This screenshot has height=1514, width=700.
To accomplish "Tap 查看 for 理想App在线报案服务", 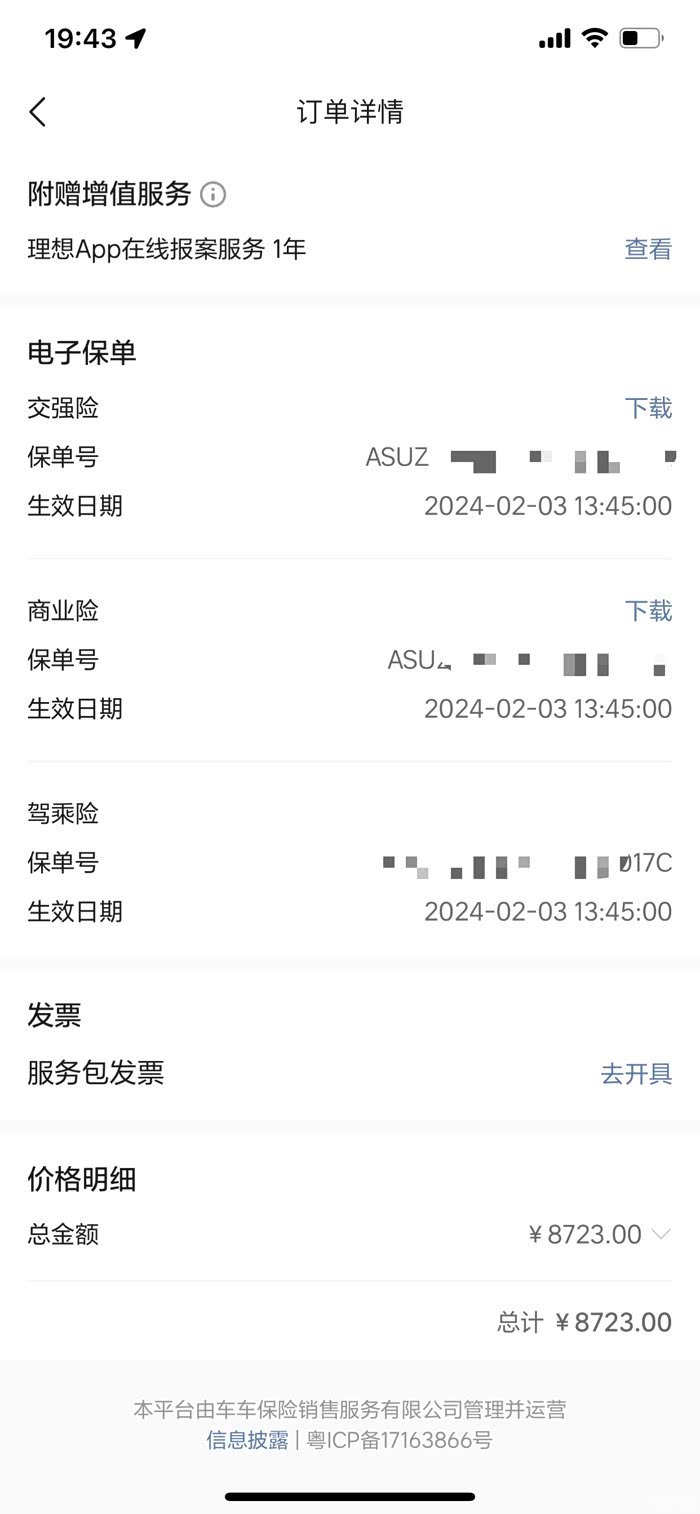I will tap(648, 249).
